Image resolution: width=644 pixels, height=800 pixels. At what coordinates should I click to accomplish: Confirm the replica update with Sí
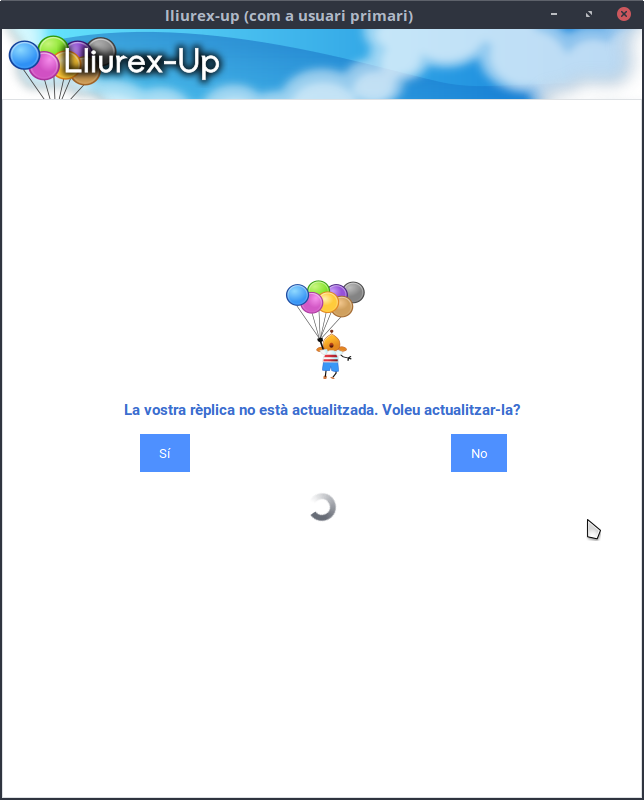pos(165,453)
